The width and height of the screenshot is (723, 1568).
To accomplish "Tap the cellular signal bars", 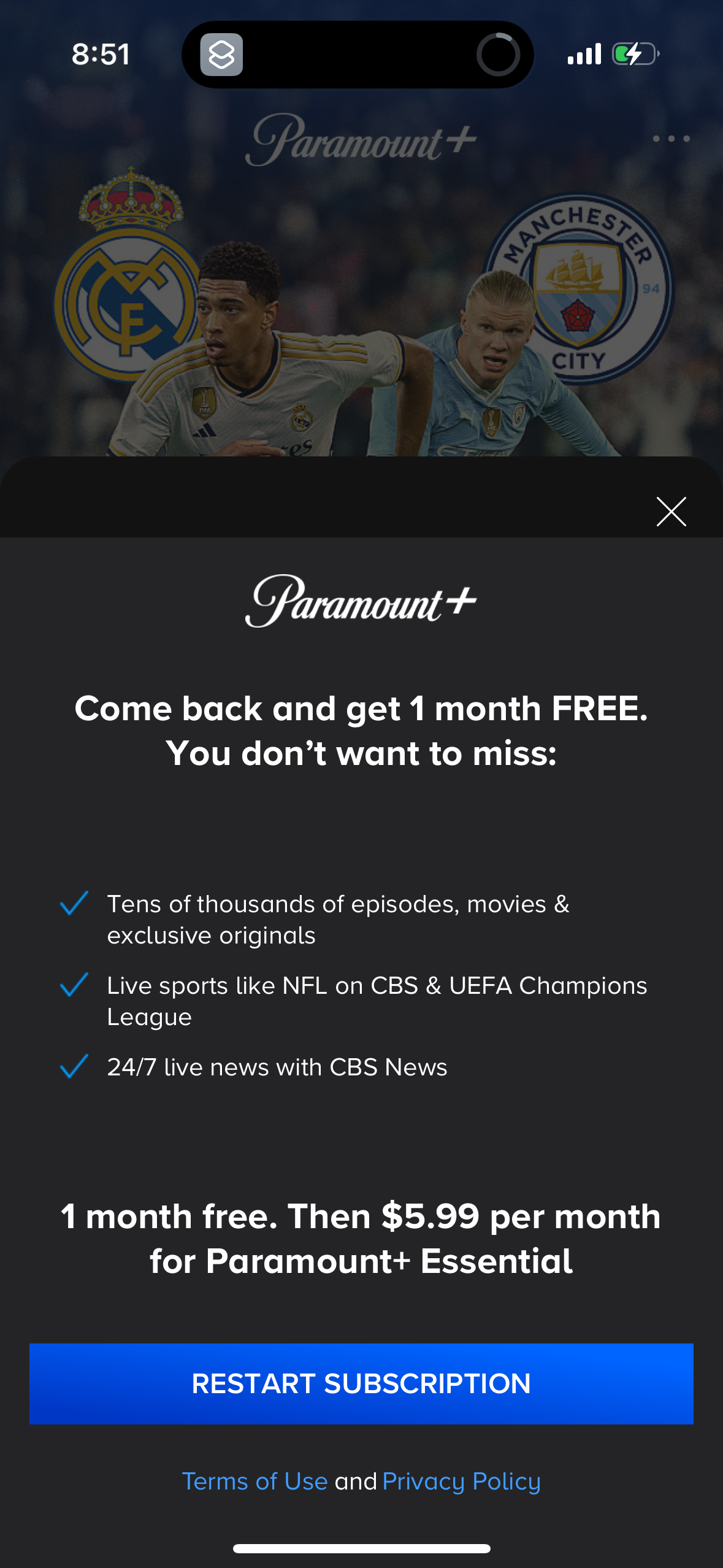I will tap(585, 55).
